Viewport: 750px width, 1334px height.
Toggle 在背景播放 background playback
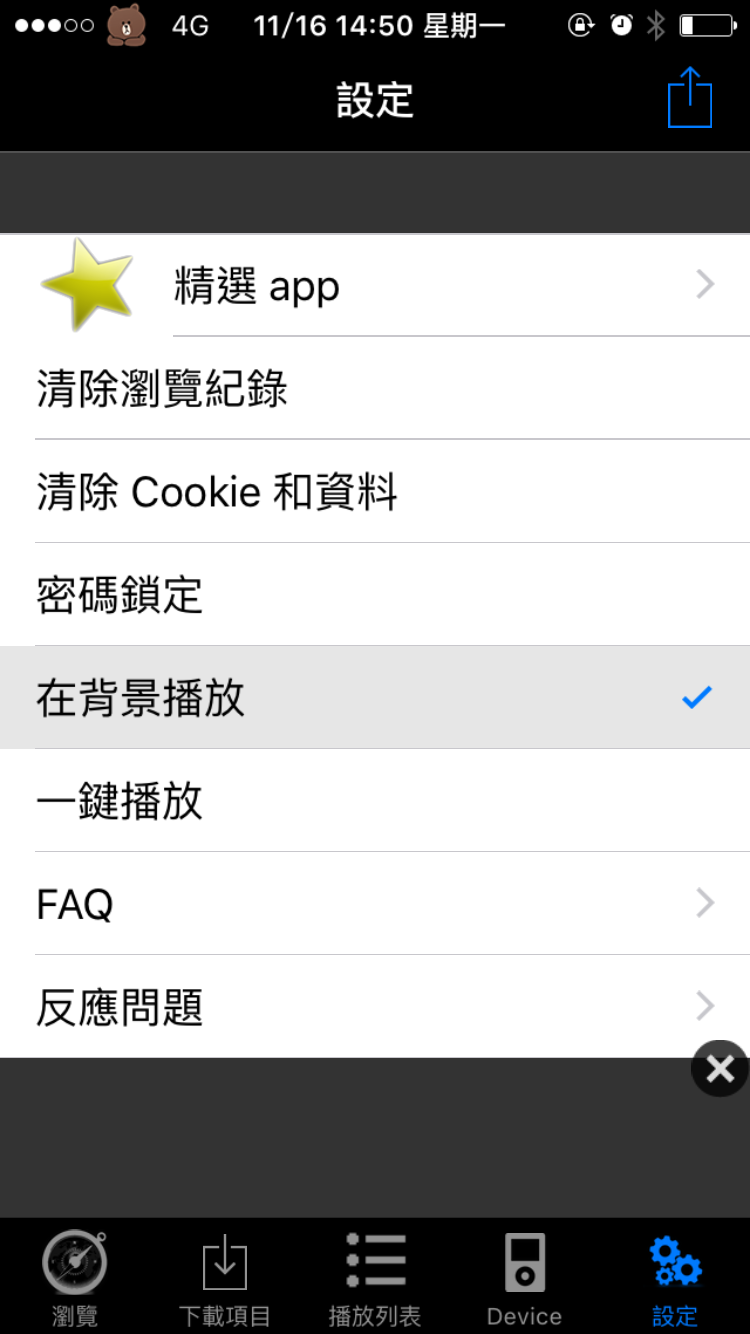pos(375,698)
